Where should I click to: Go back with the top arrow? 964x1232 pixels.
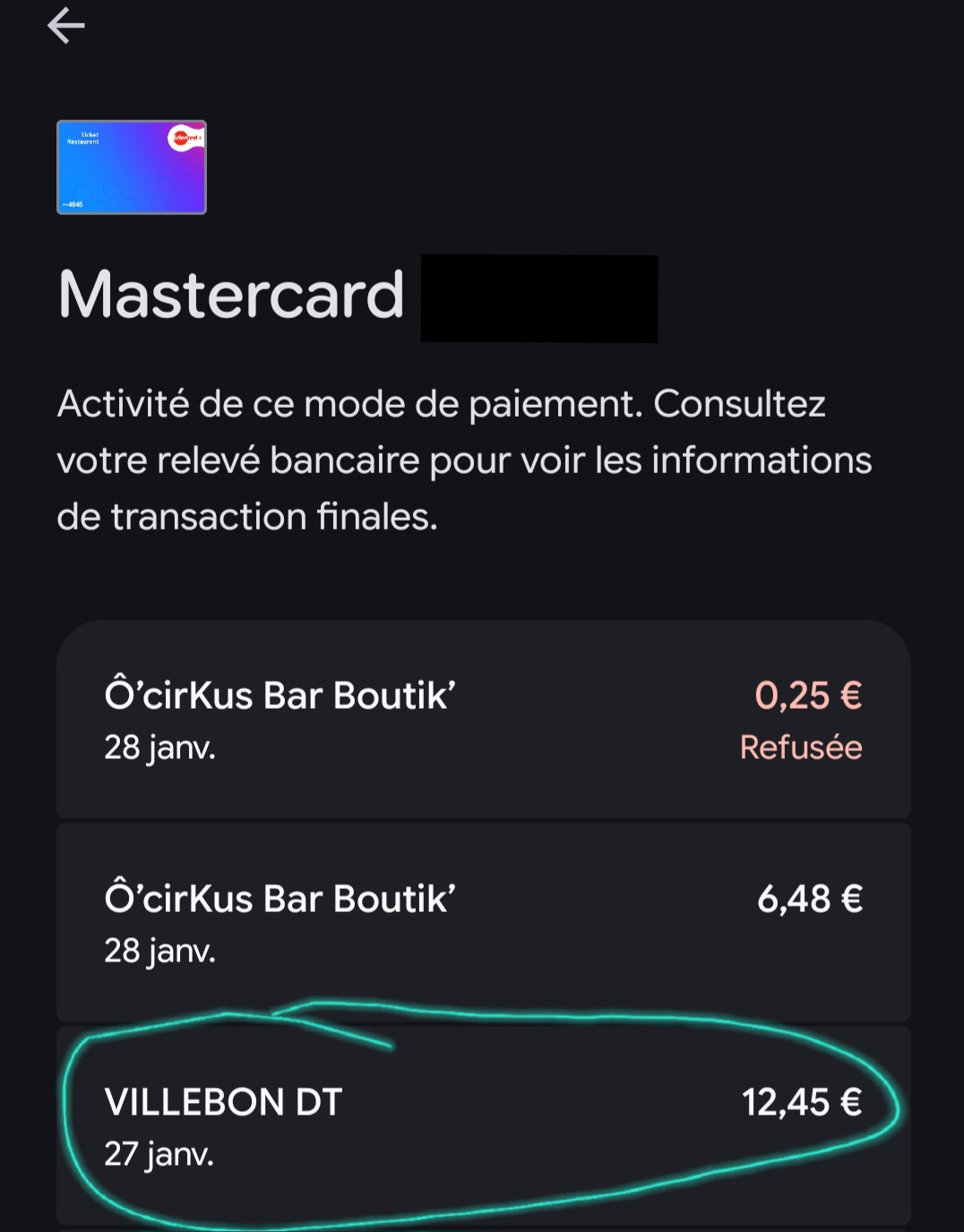tap(65, 26)
